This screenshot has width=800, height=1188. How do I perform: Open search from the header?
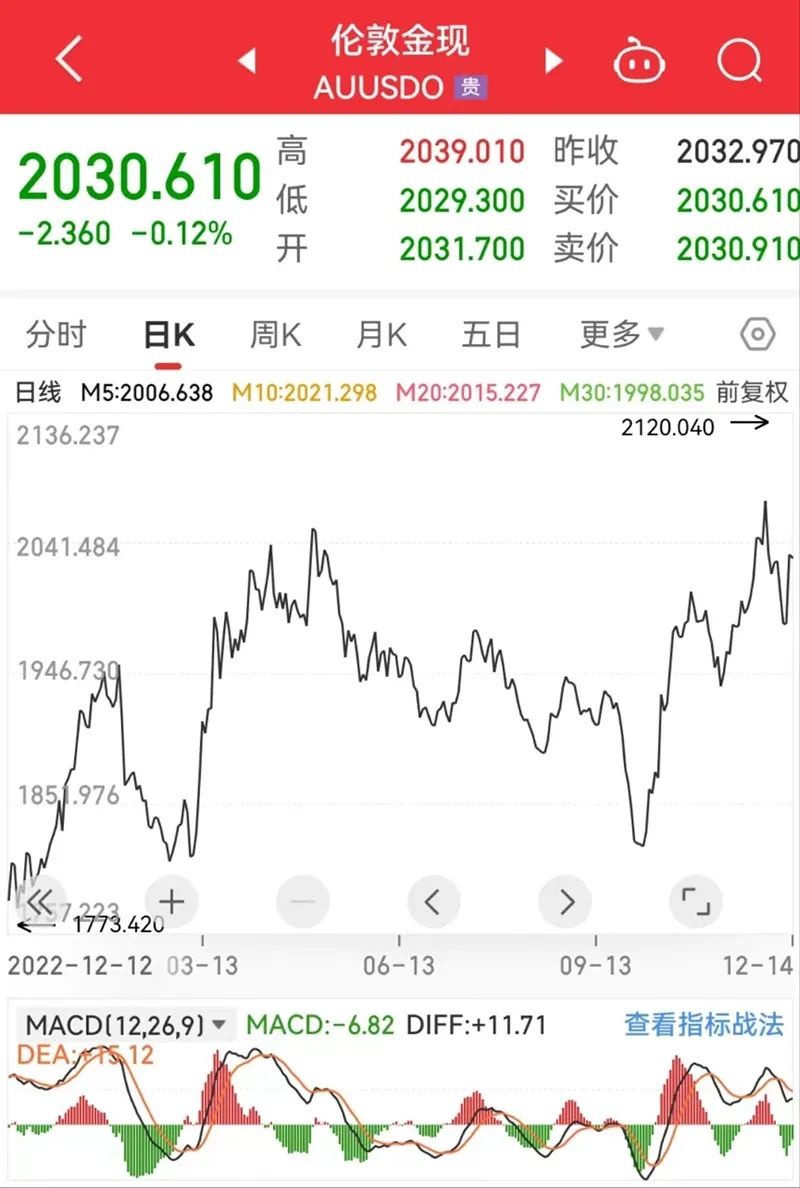[x=739, y=62]
